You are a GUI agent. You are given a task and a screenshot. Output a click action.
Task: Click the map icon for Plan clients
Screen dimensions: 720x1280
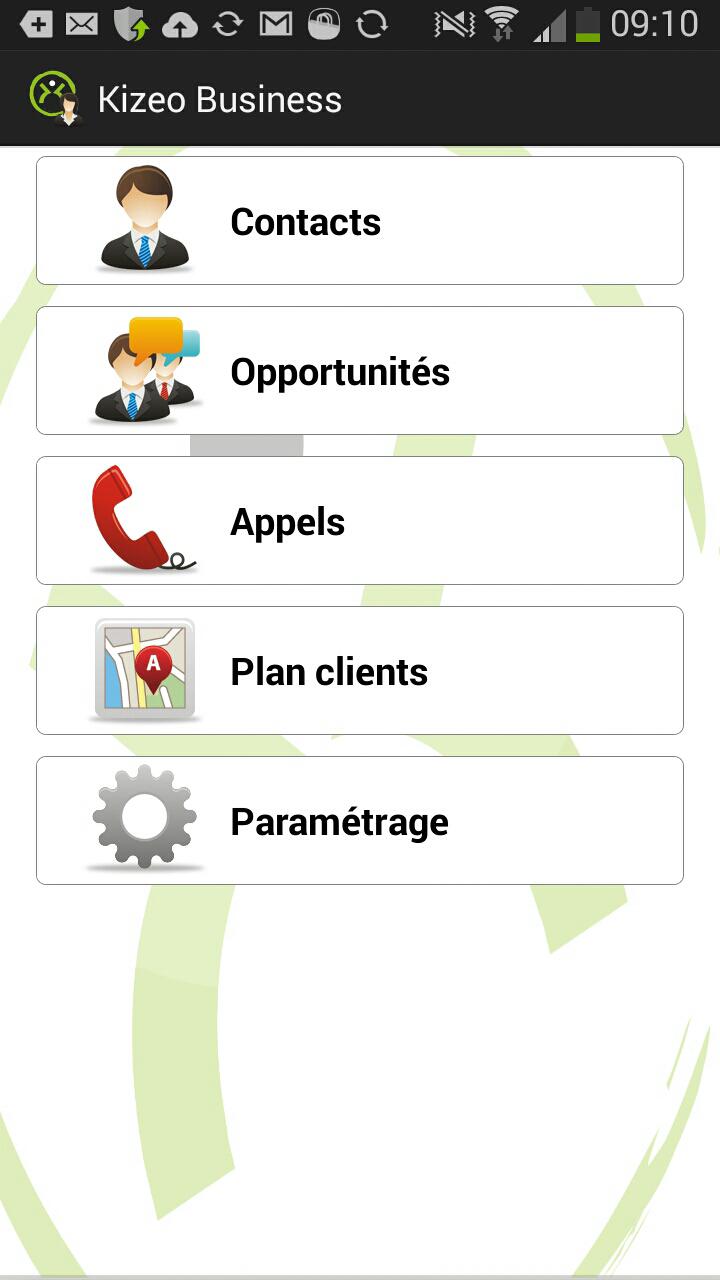144,669
